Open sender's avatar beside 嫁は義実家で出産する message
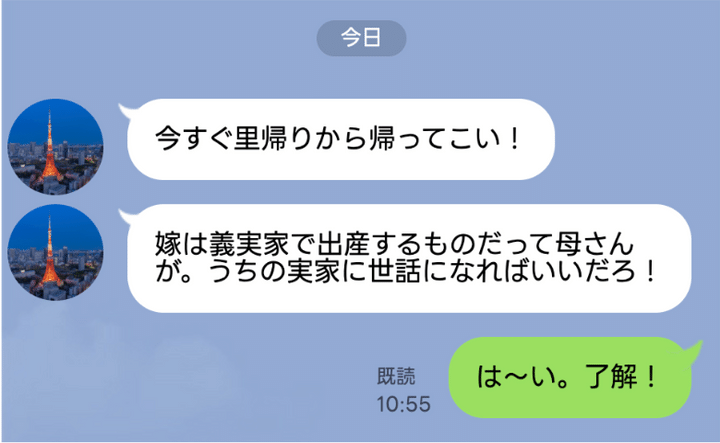Image resolution: width=720 pixels, height=443 pixels. click(54, 253)
